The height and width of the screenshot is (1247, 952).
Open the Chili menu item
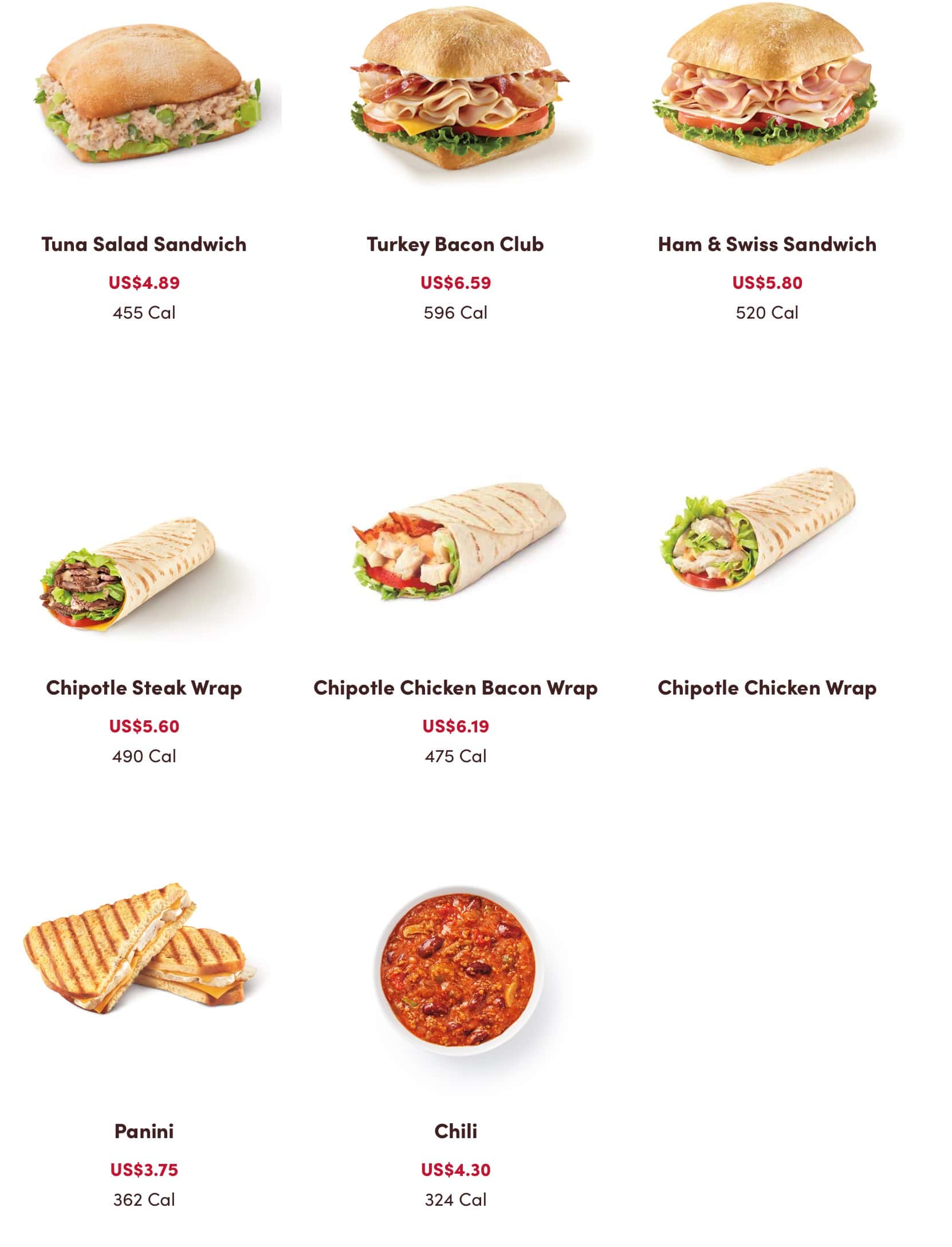click(455, 1131)
